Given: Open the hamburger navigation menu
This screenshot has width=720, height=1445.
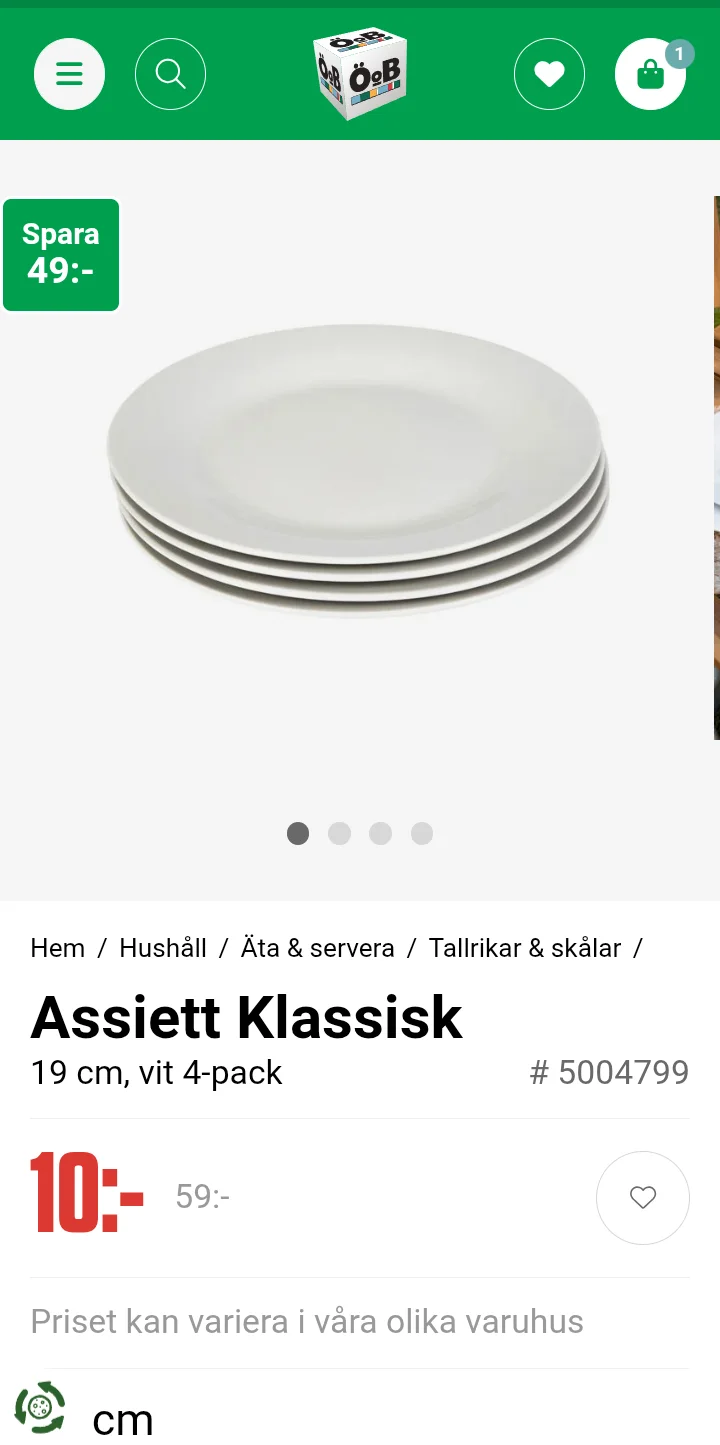Looking at the screenshot, I should click(x=69, y=73).
